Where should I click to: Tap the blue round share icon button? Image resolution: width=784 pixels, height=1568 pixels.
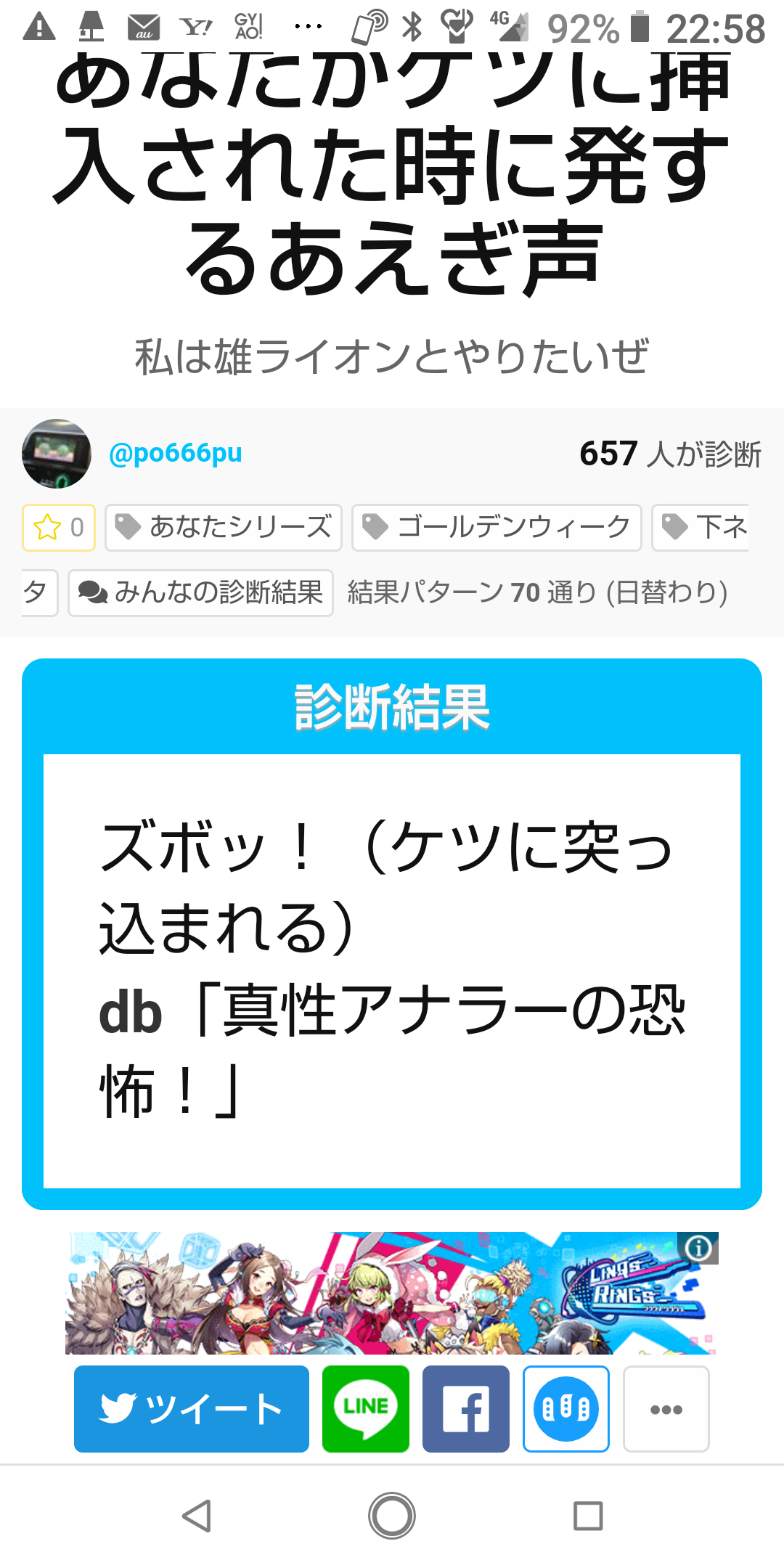click(x=566, y=1409)
